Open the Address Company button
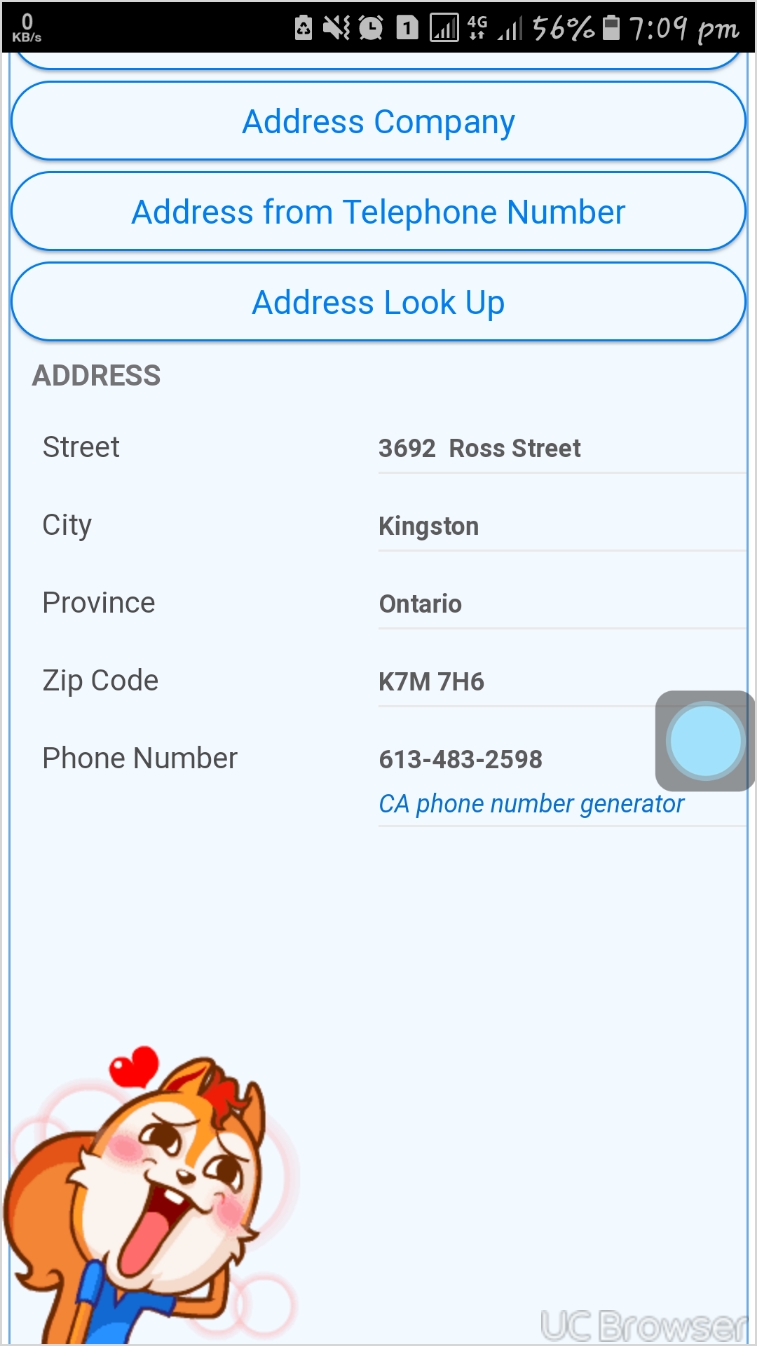 coord(378,122)
